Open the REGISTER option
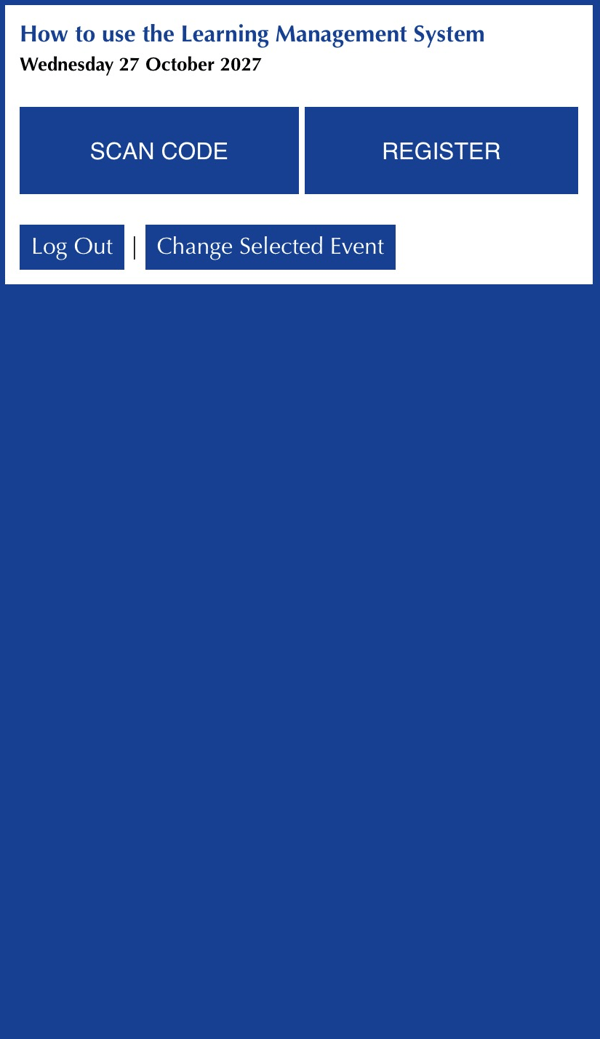600x1039 pixels. 441,151
